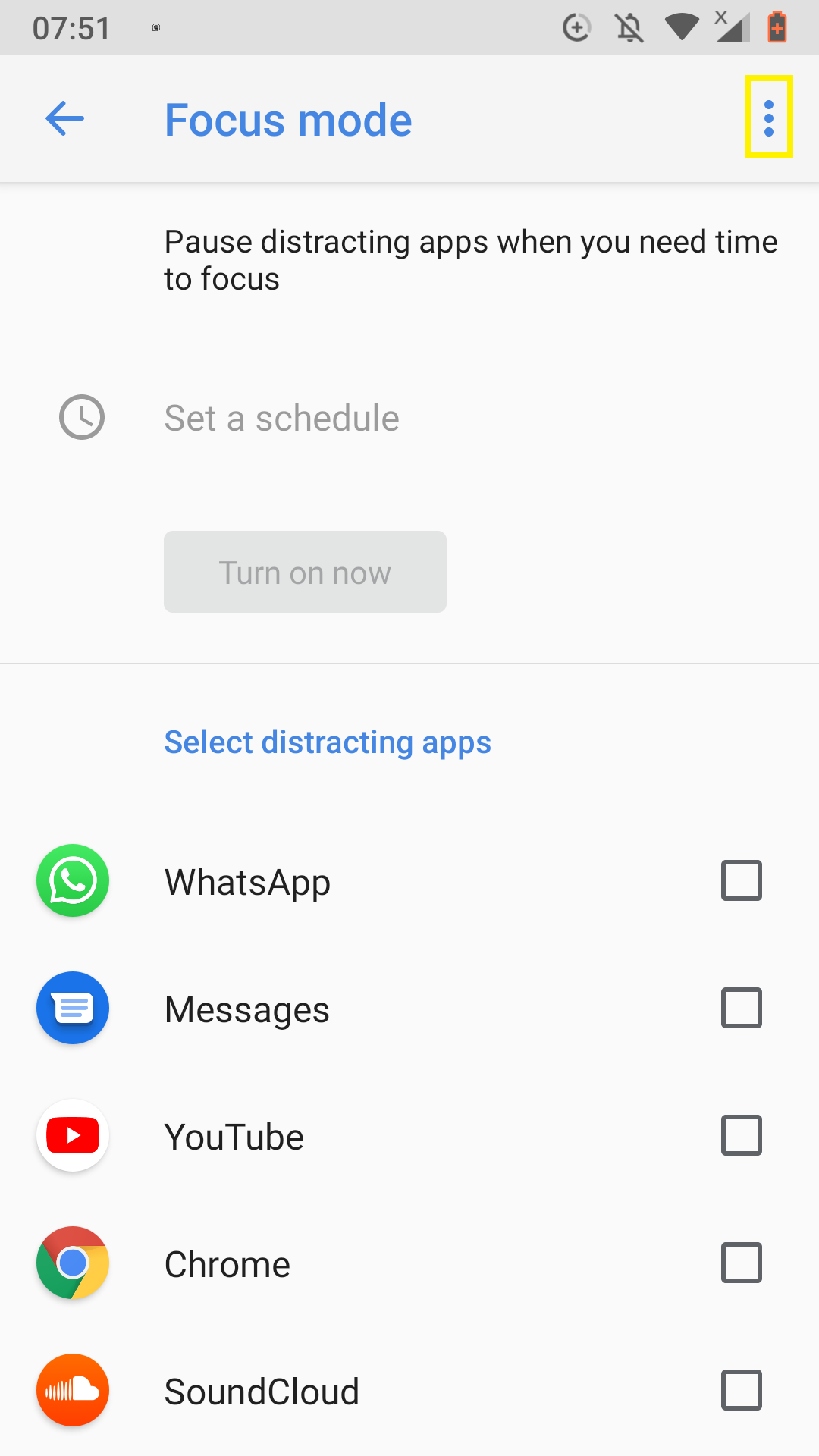819x1456 pixels.
Task: Mark YouTube as distracting
Action: point(741,1135)
